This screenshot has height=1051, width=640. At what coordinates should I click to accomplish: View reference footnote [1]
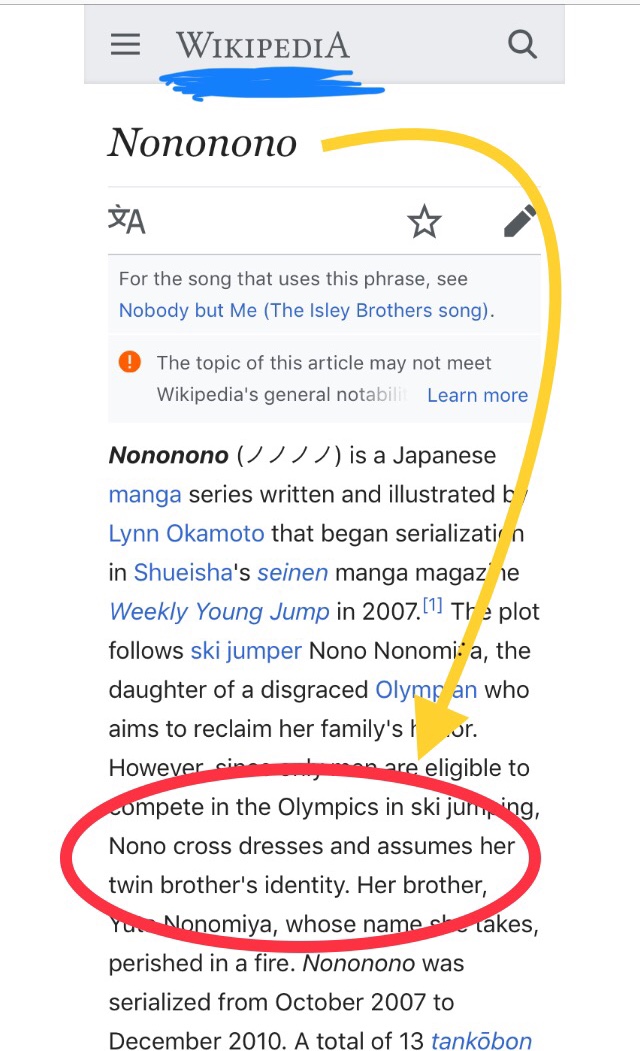(x=432, y=605)
